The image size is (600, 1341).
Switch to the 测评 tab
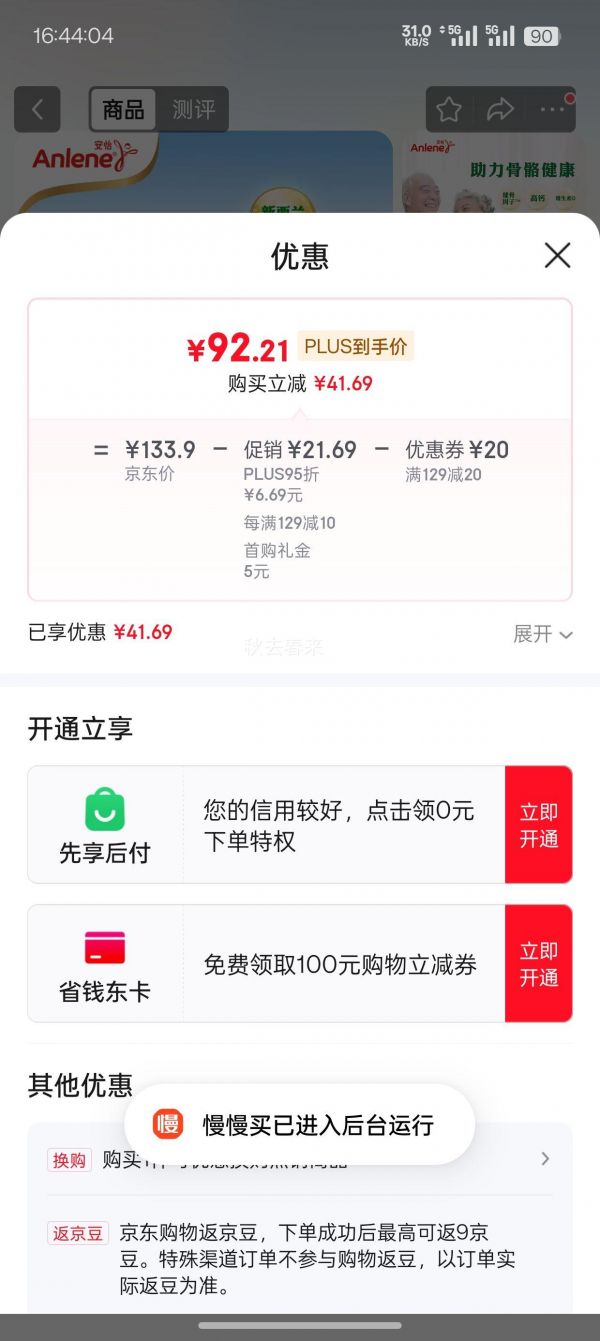[x=193, y=109]
